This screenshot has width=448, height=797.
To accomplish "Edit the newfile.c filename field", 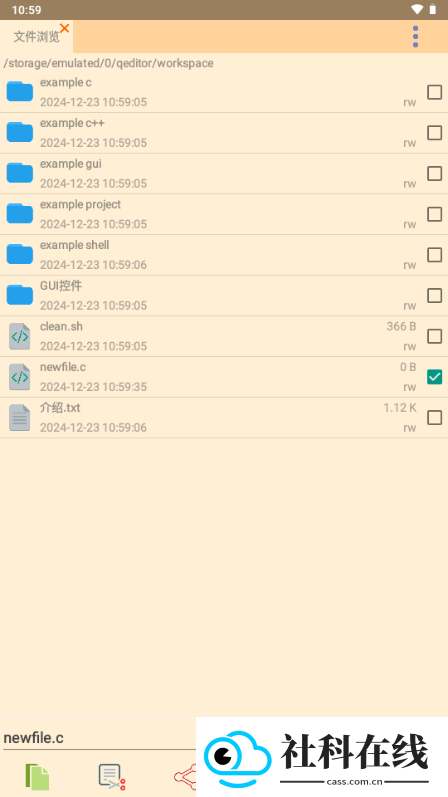I will point(99,738).
